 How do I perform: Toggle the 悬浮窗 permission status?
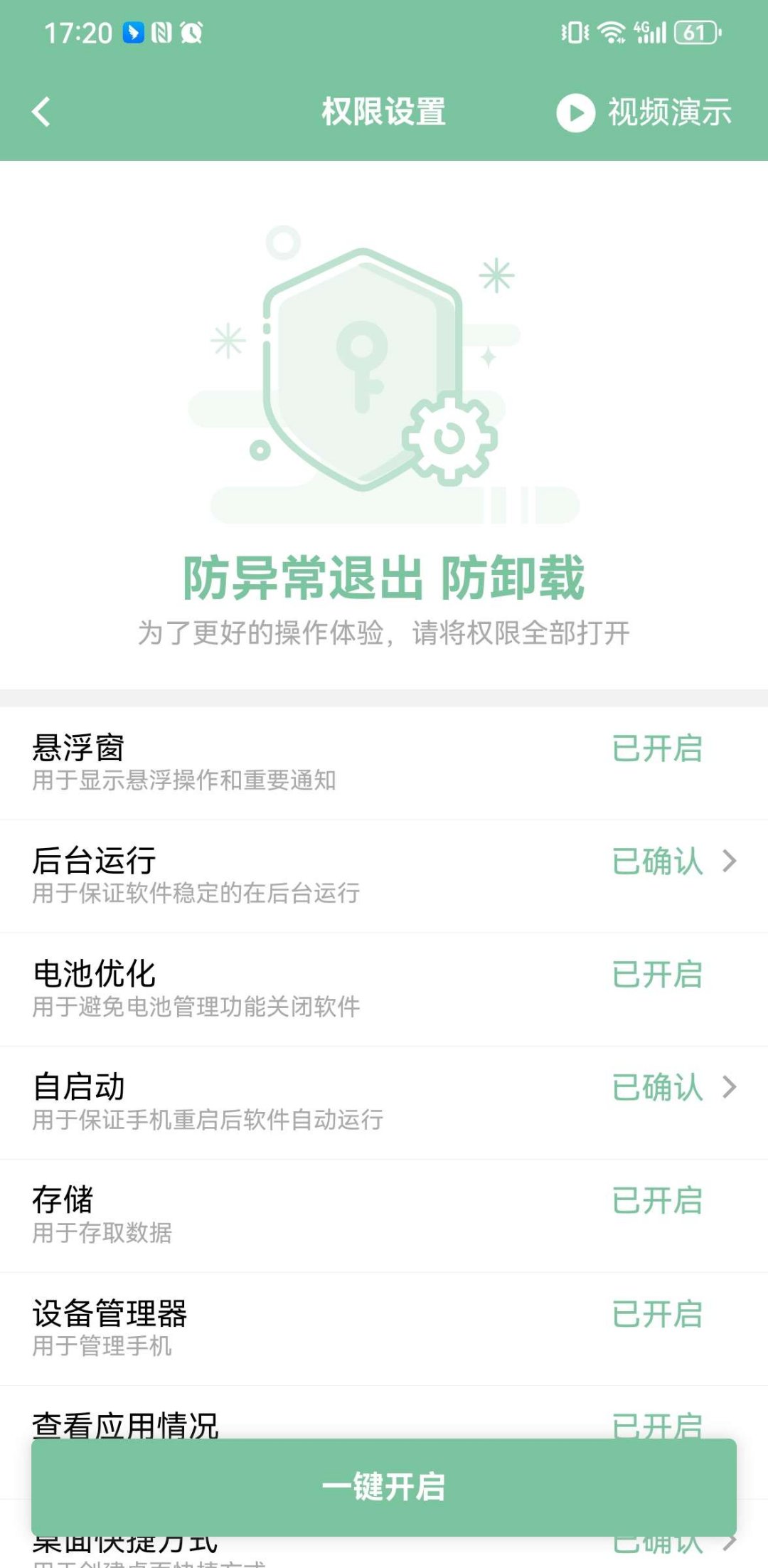tap(658, 748)
